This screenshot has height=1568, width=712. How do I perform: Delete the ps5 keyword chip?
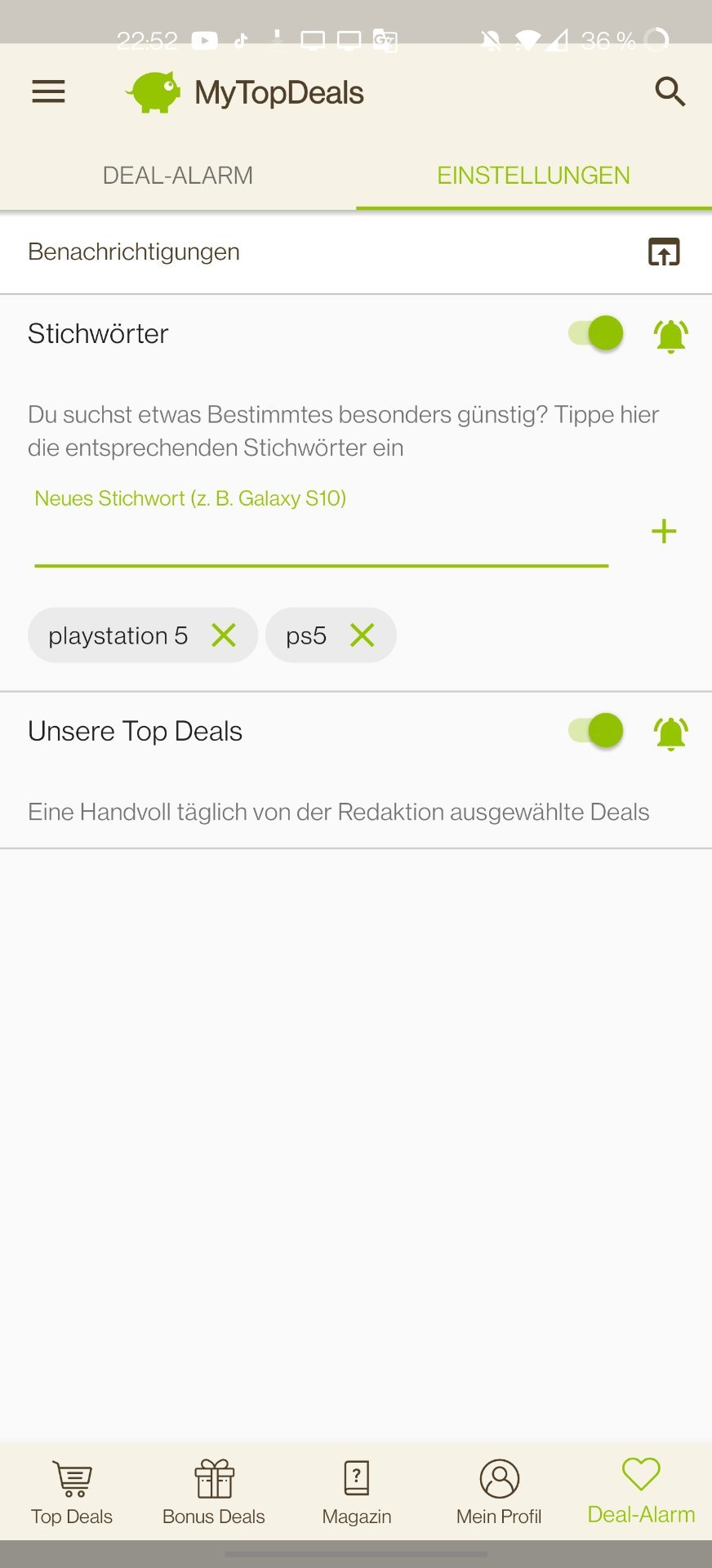coord(363,635)
